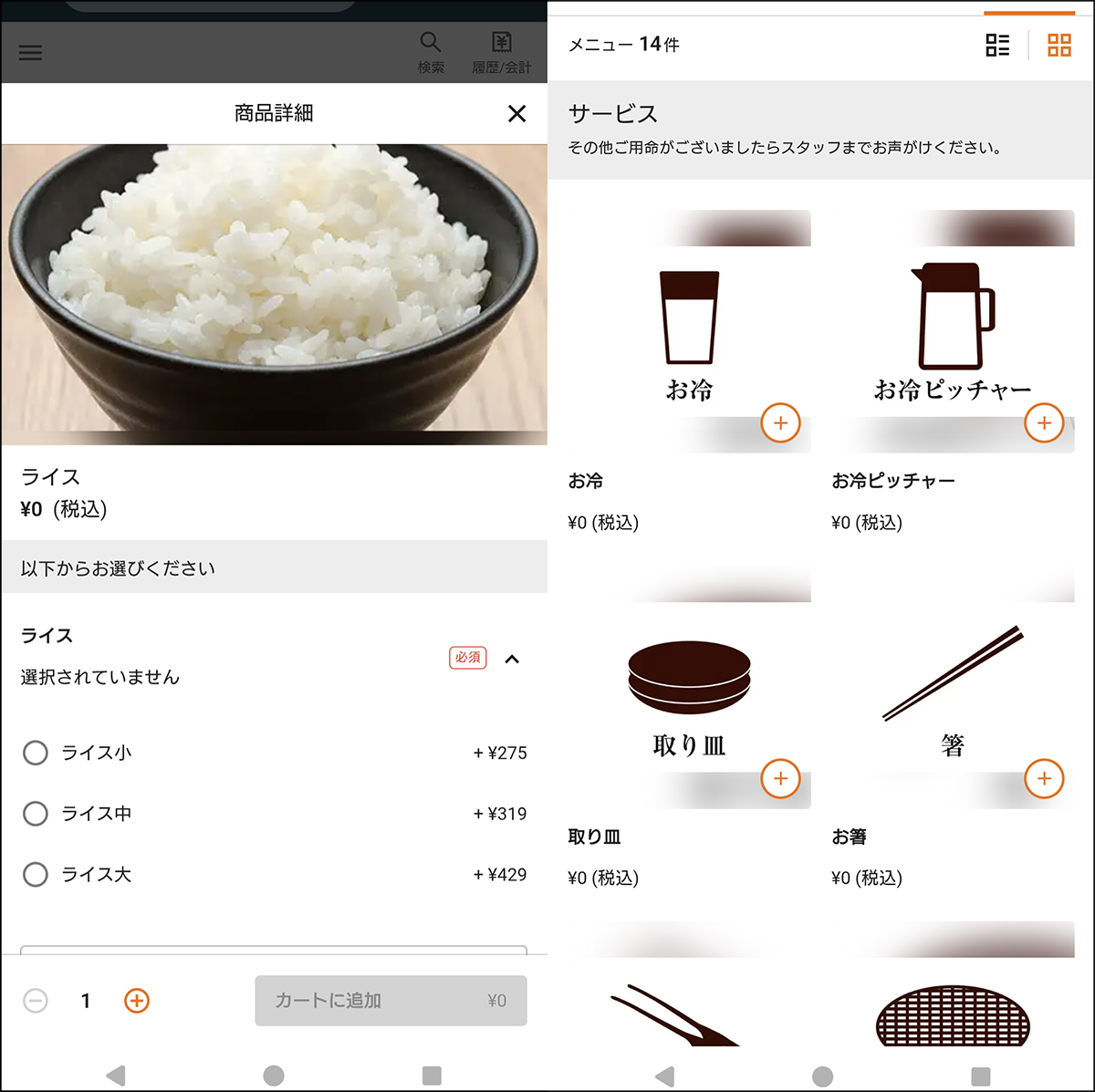Choose ライス中 for +¥319
Viewport: 1095px width, 1092px height.
tap(36, 814)
